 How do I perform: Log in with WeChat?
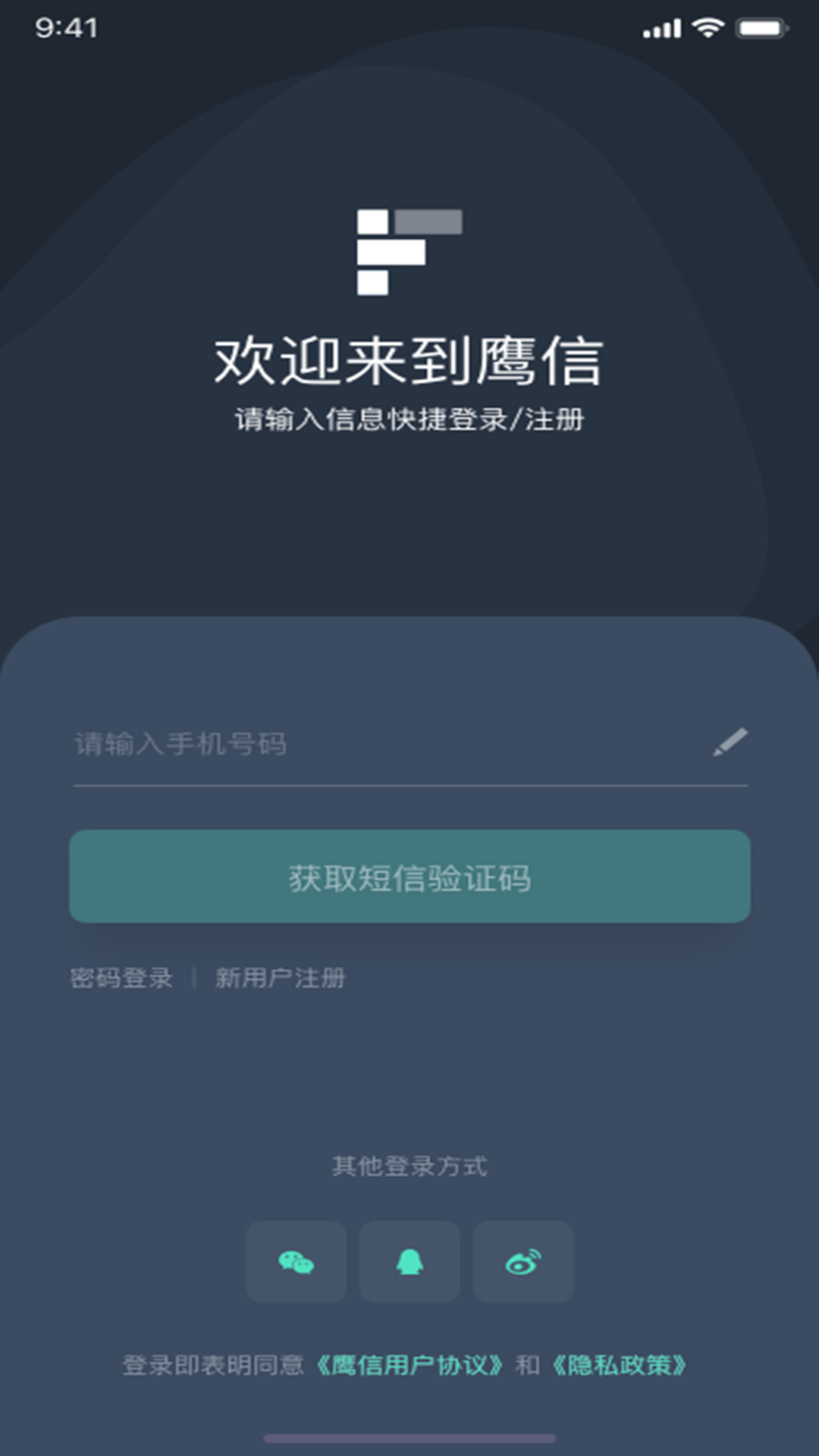coord(297,1262)
